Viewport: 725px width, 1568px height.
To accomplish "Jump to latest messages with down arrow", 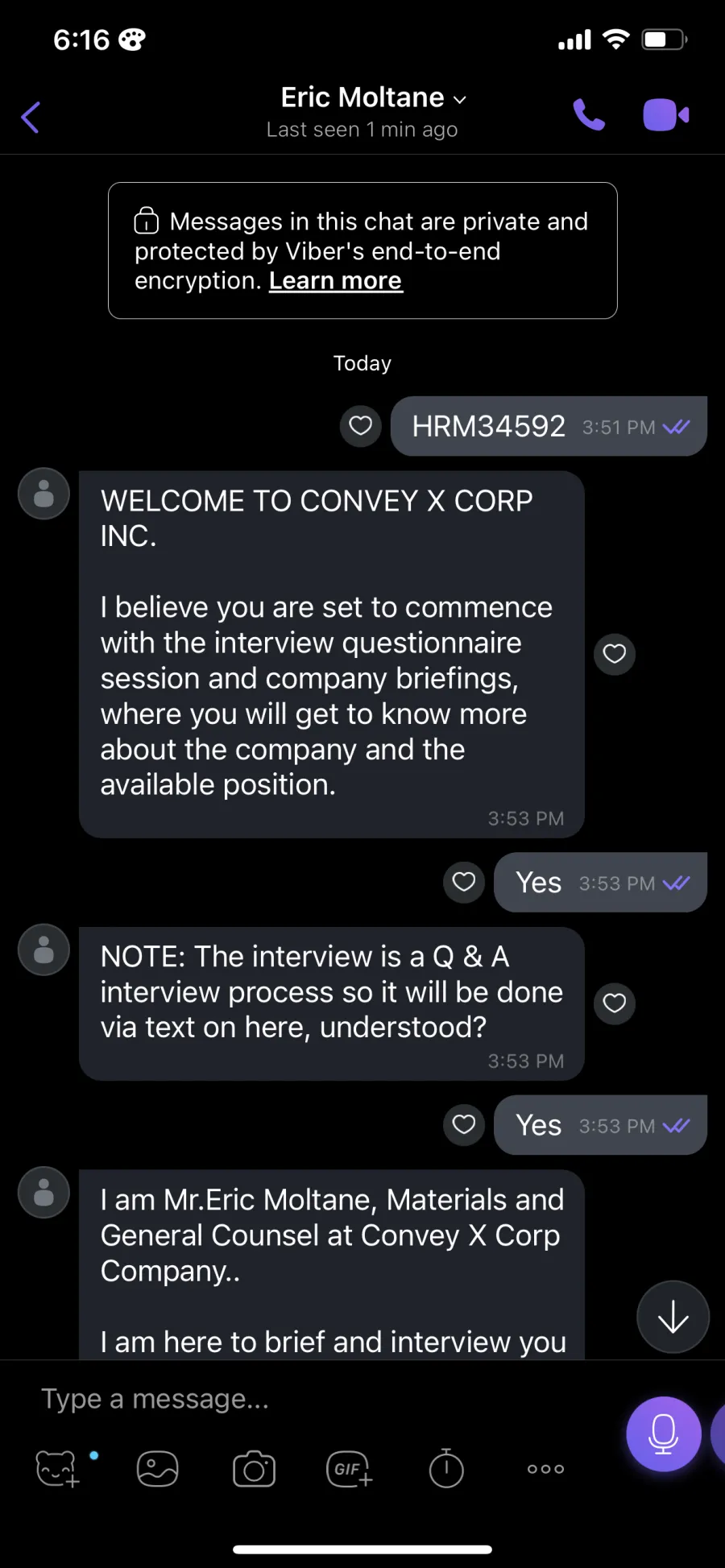I will click(673, 1317).
